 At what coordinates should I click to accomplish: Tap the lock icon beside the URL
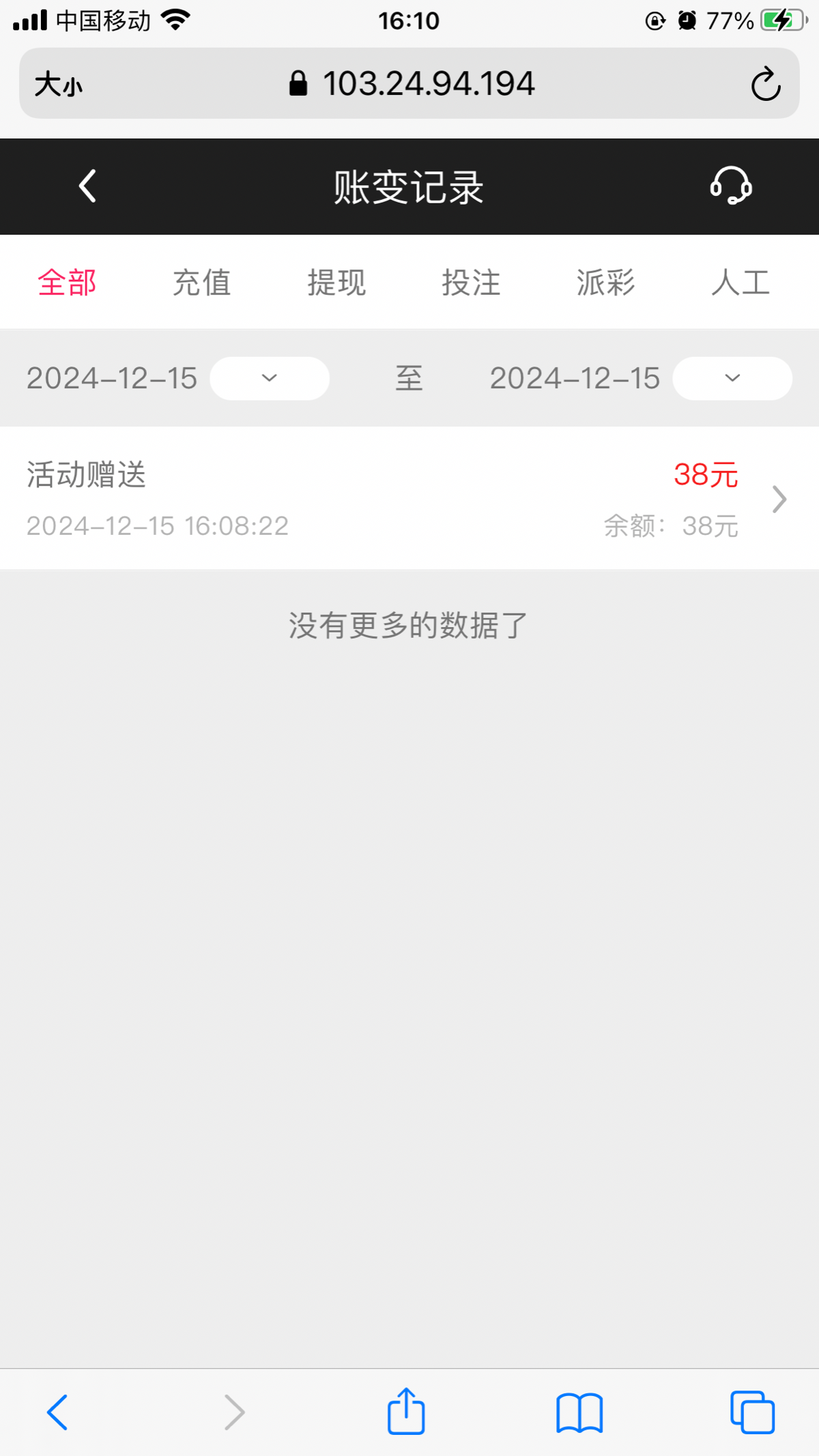(297, 83)
